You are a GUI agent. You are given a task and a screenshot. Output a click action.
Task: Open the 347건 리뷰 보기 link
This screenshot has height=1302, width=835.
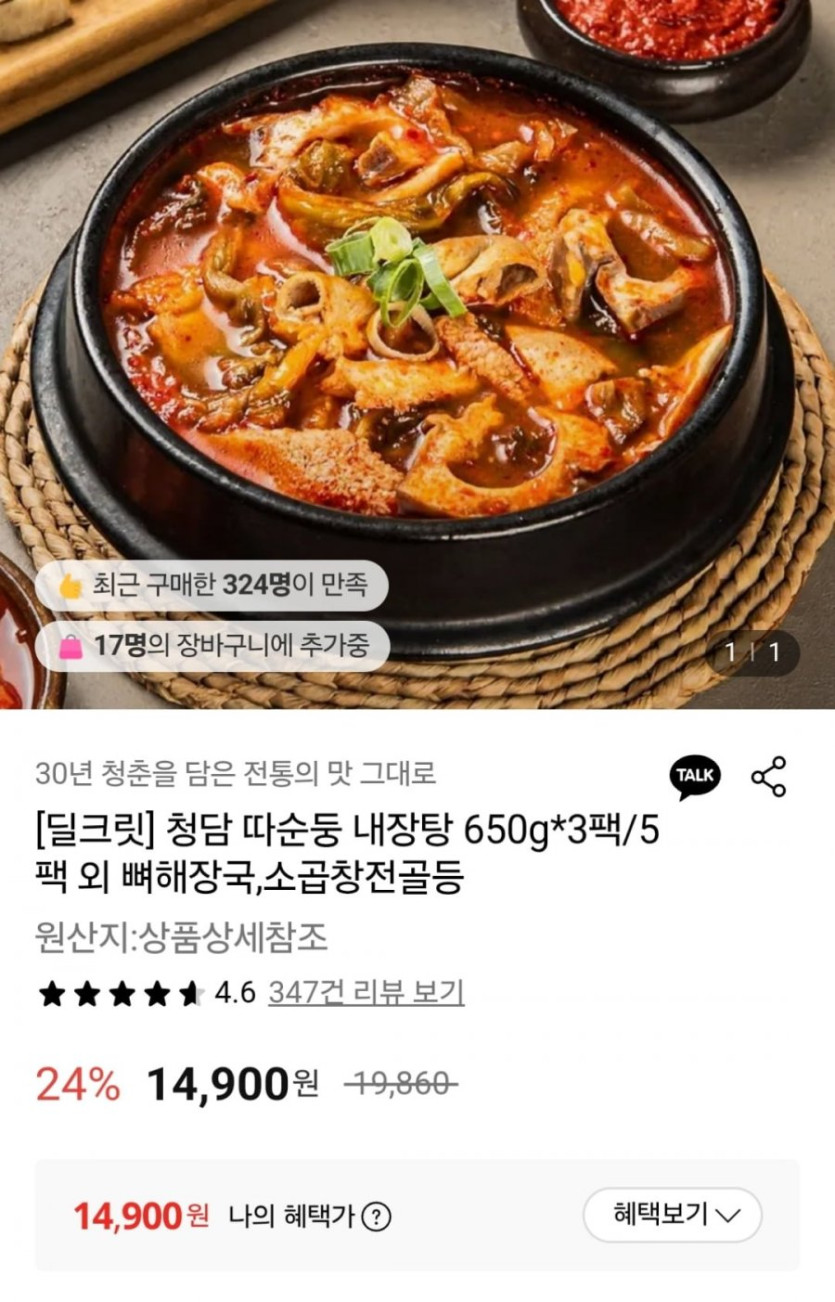pos(366,993)
